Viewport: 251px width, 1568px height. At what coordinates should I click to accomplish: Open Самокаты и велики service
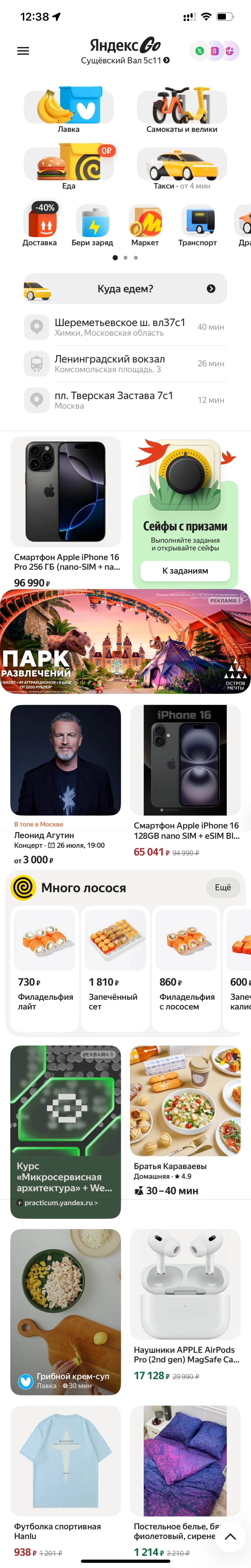pos(182,110)
